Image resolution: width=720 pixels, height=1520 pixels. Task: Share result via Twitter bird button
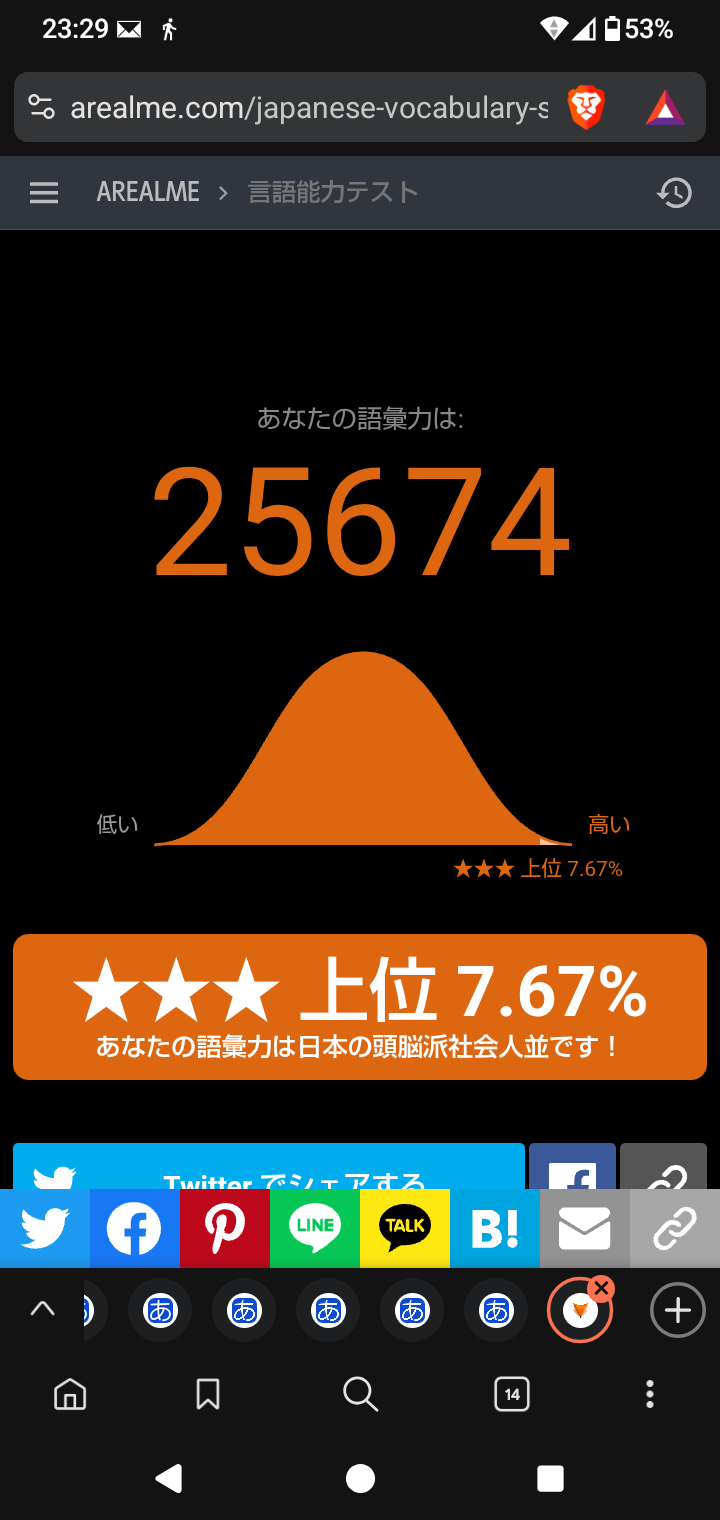pos(45,1229)
